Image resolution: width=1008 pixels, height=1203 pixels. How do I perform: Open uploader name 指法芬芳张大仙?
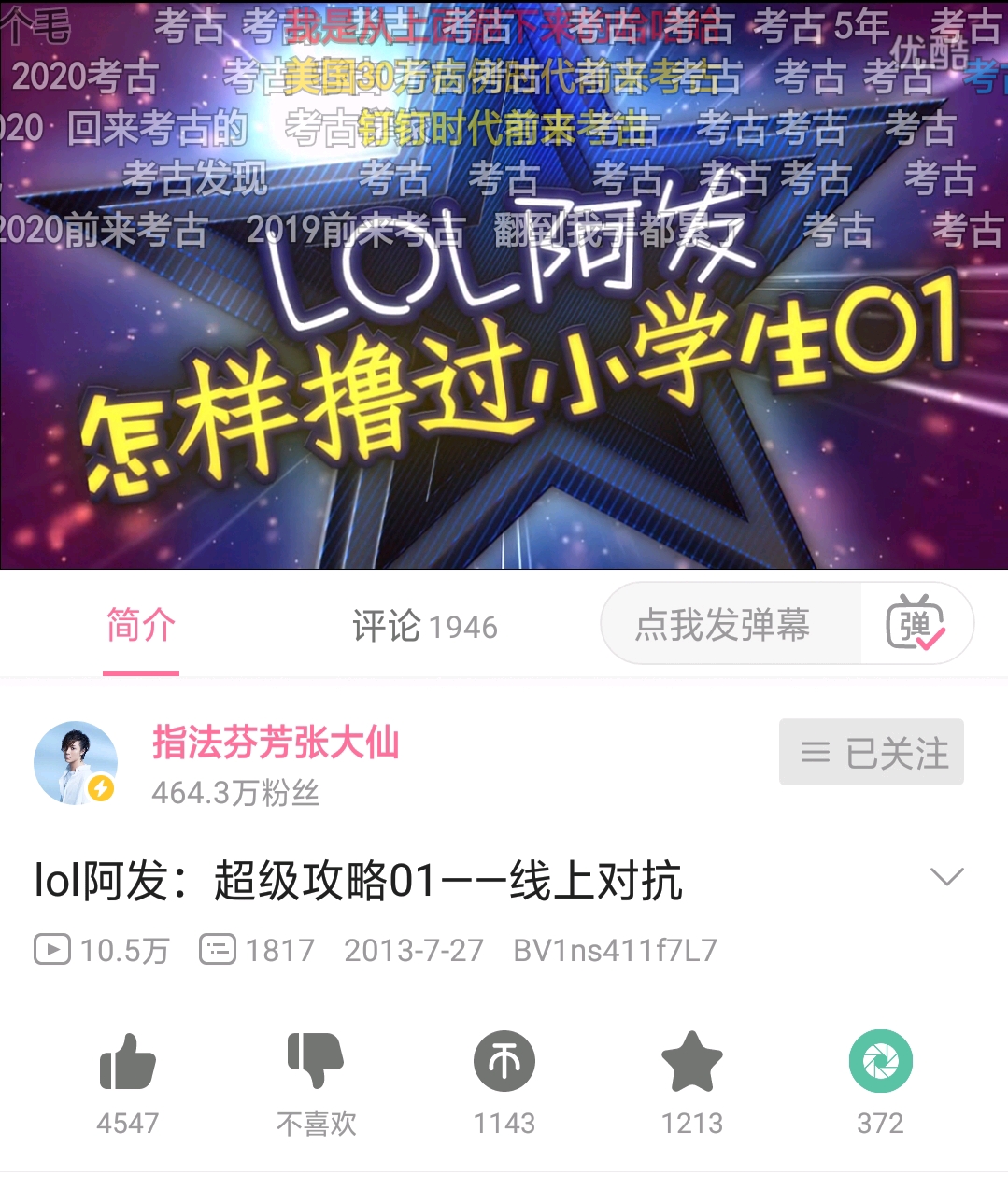276,743
